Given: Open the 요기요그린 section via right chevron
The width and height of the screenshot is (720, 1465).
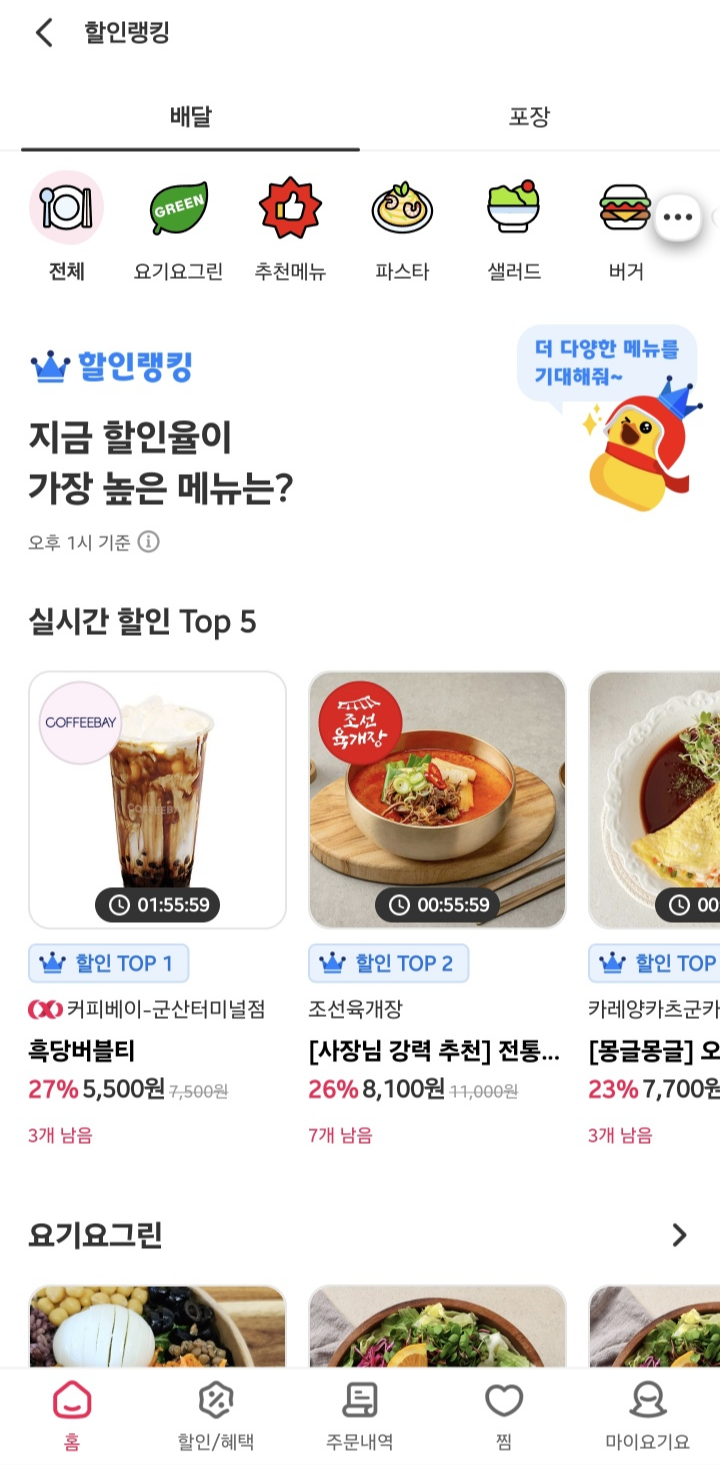Looking at the screenshot, I should click(681, 1236).
